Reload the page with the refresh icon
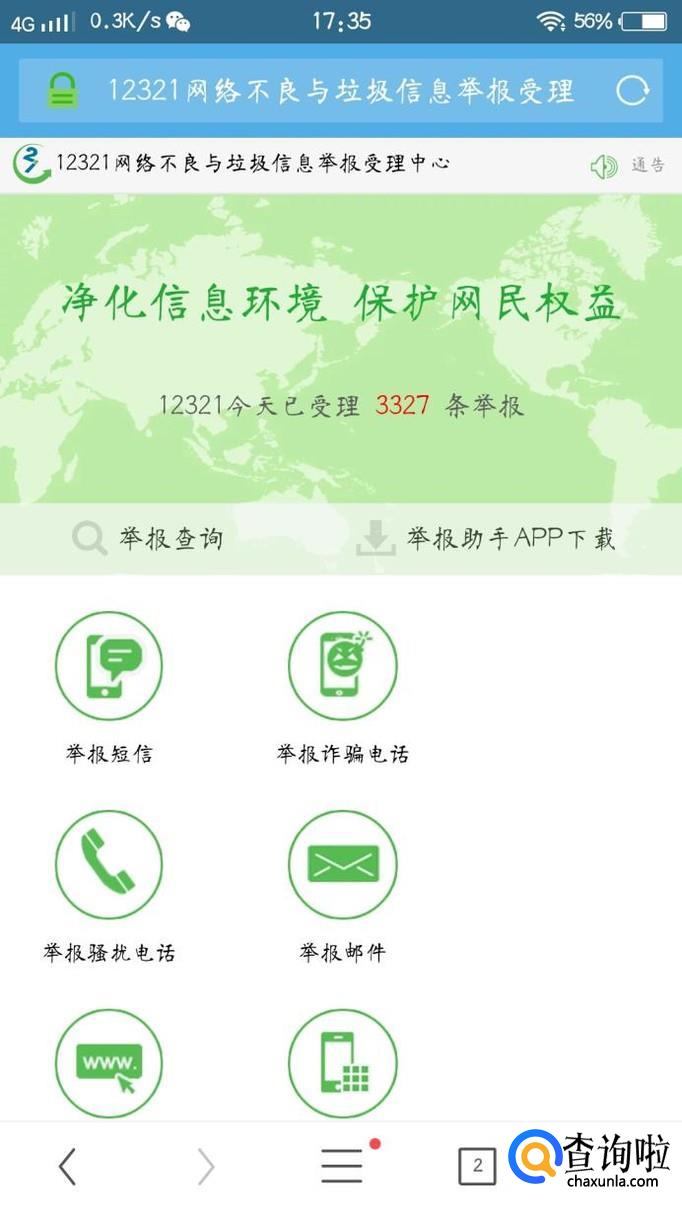 (x=632, y=91)
